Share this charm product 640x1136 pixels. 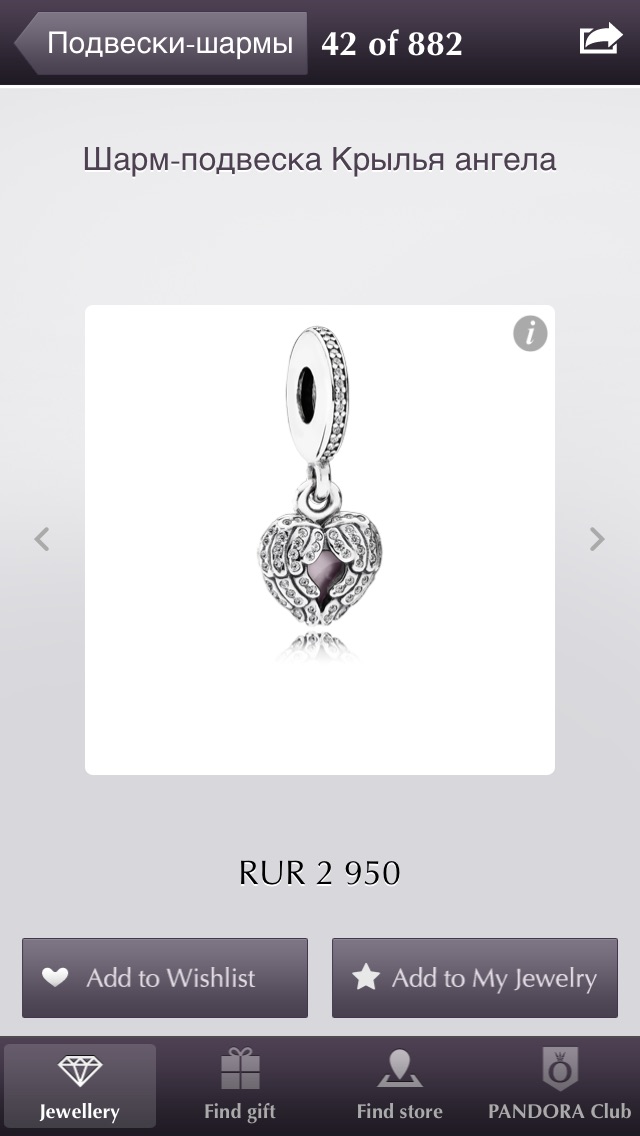(601, 39)
